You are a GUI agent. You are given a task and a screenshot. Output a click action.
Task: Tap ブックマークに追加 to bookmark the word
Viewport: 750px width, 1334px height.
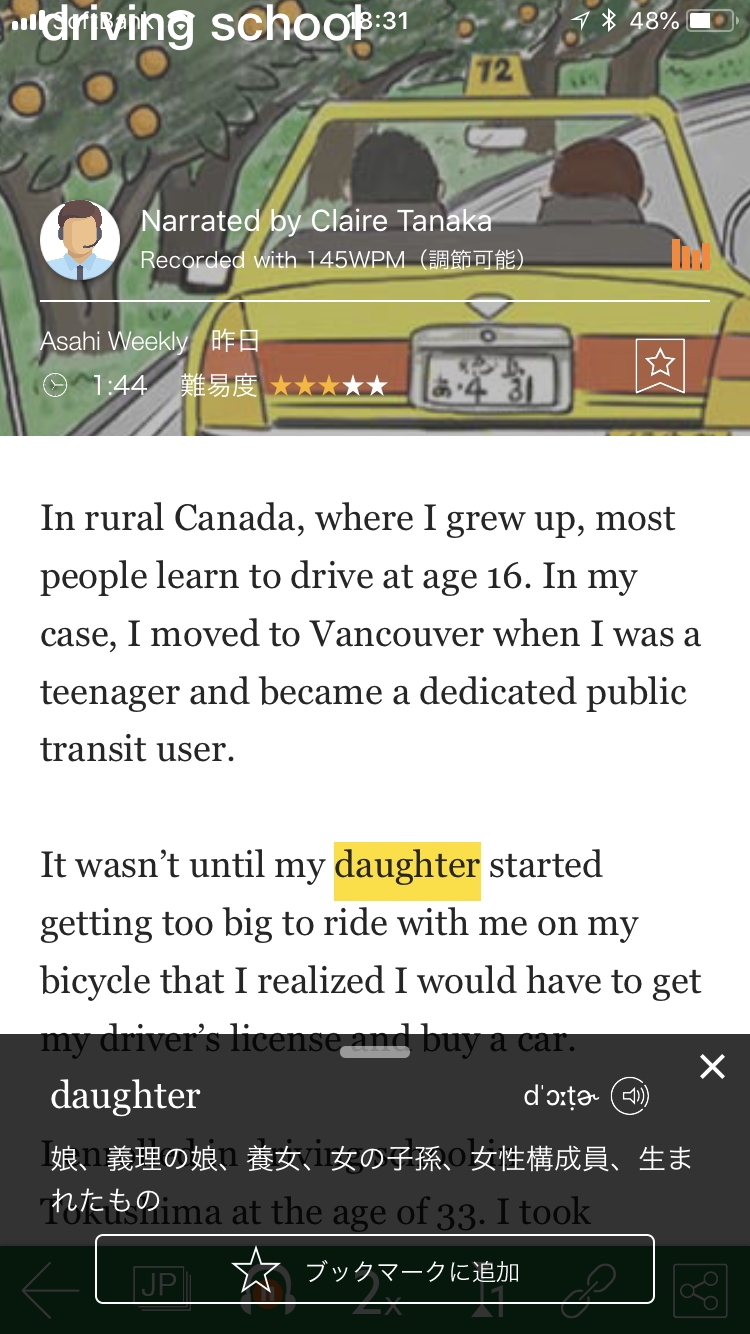(375, 1270)
